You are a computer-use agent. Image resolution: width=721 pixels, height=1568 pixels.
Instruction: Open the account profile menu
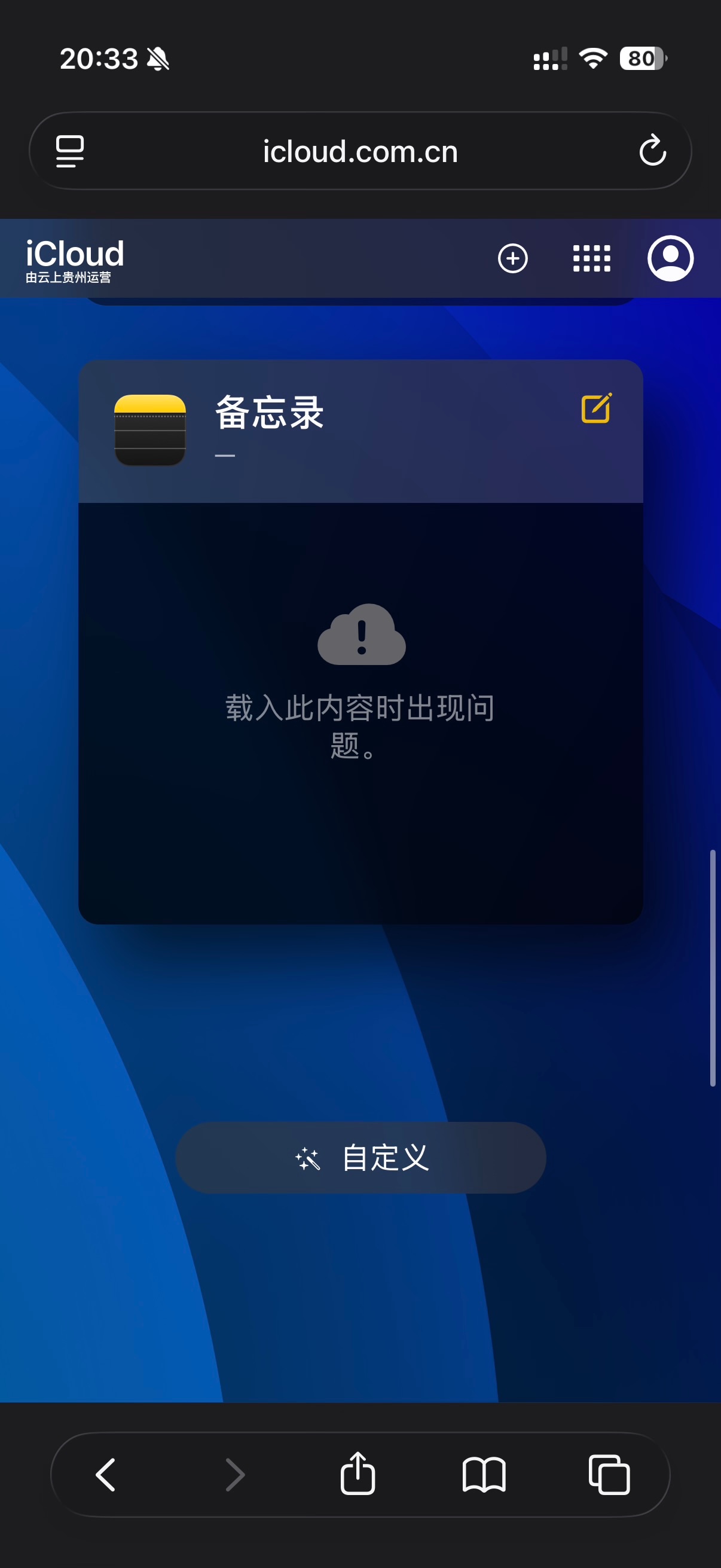coord(670,259)
